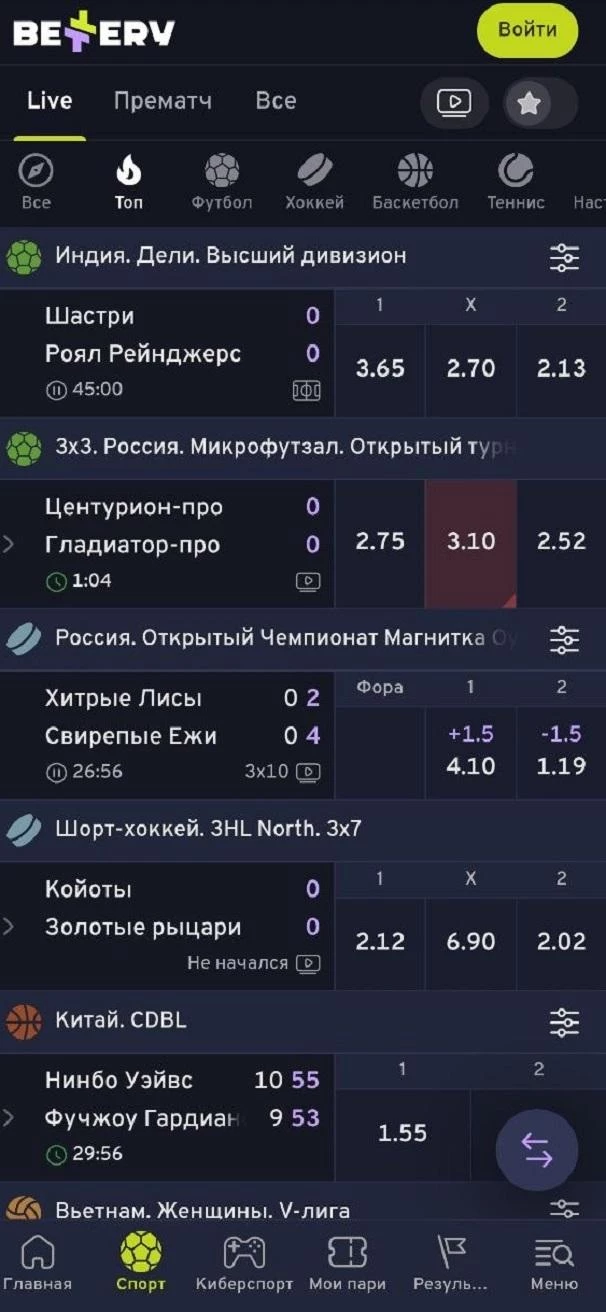Image resolution: width=606 pixels, height=1312 pixels.
Task: Switch to the Прематч tab
Action: click(x=162, y=101)
